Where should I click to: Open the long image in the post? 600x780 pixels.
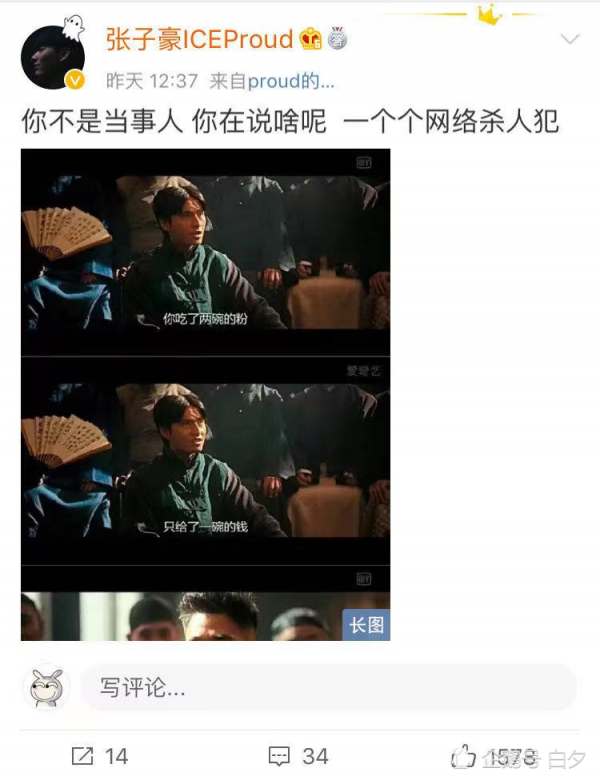pos(205,394)
